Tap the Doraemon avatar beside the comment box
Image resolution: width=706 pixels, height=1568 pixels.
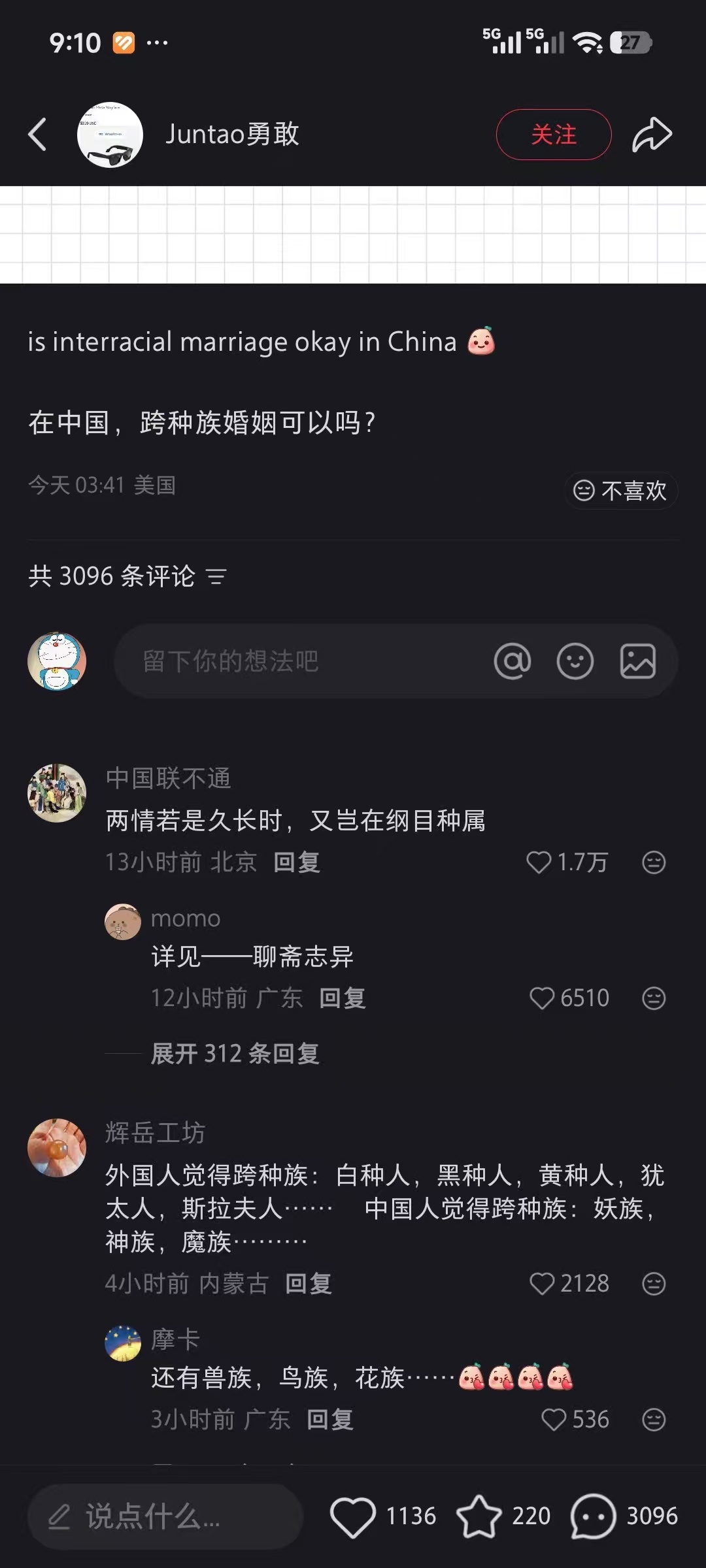click(57, 661)
